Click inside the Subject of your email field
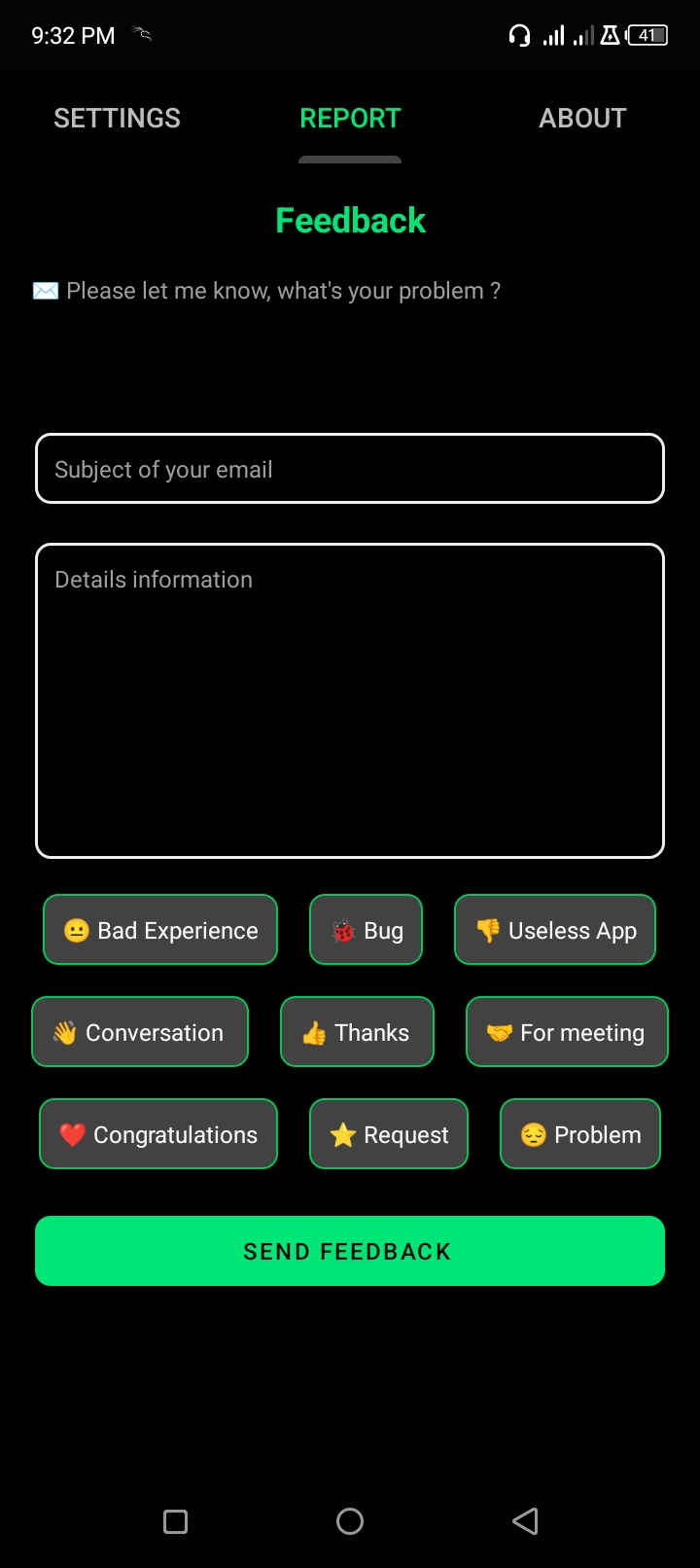Image resolution: width=700 pixels, height=1568 pixels. 350,468
